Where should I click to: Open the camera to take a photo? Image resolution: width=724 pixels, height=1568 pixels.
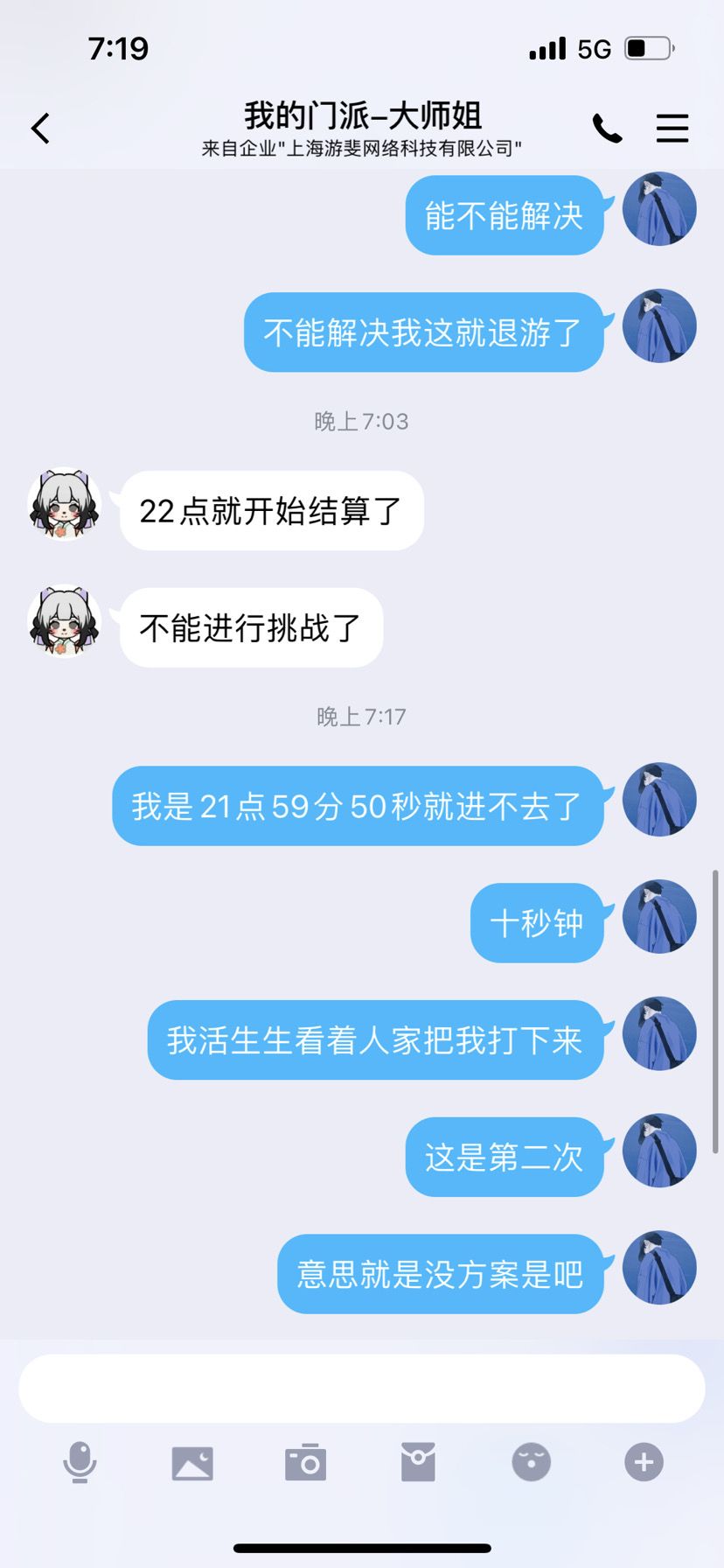[x=305, y=1463]
